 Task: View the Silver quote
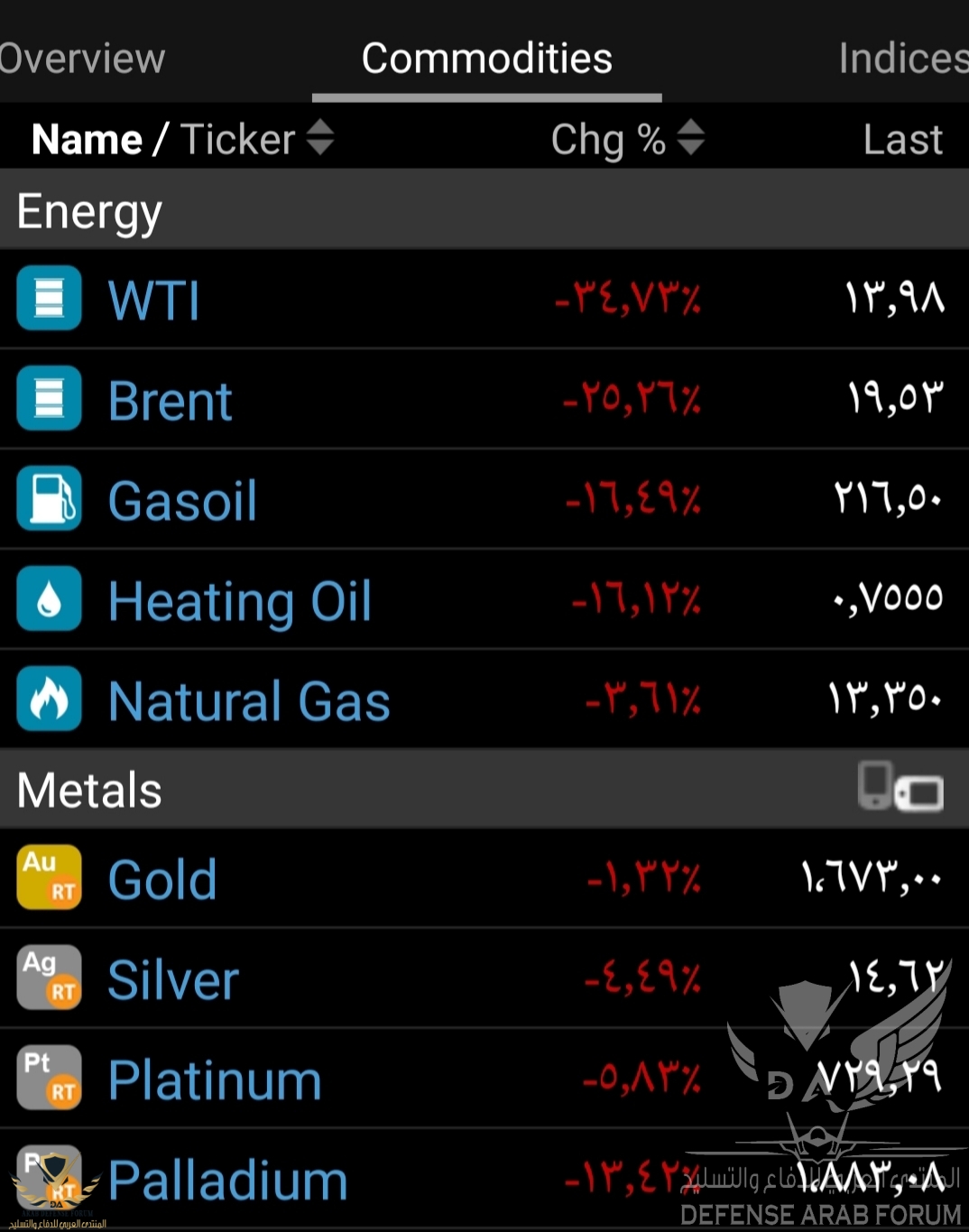pyautogui.click(x=173, y=979)
